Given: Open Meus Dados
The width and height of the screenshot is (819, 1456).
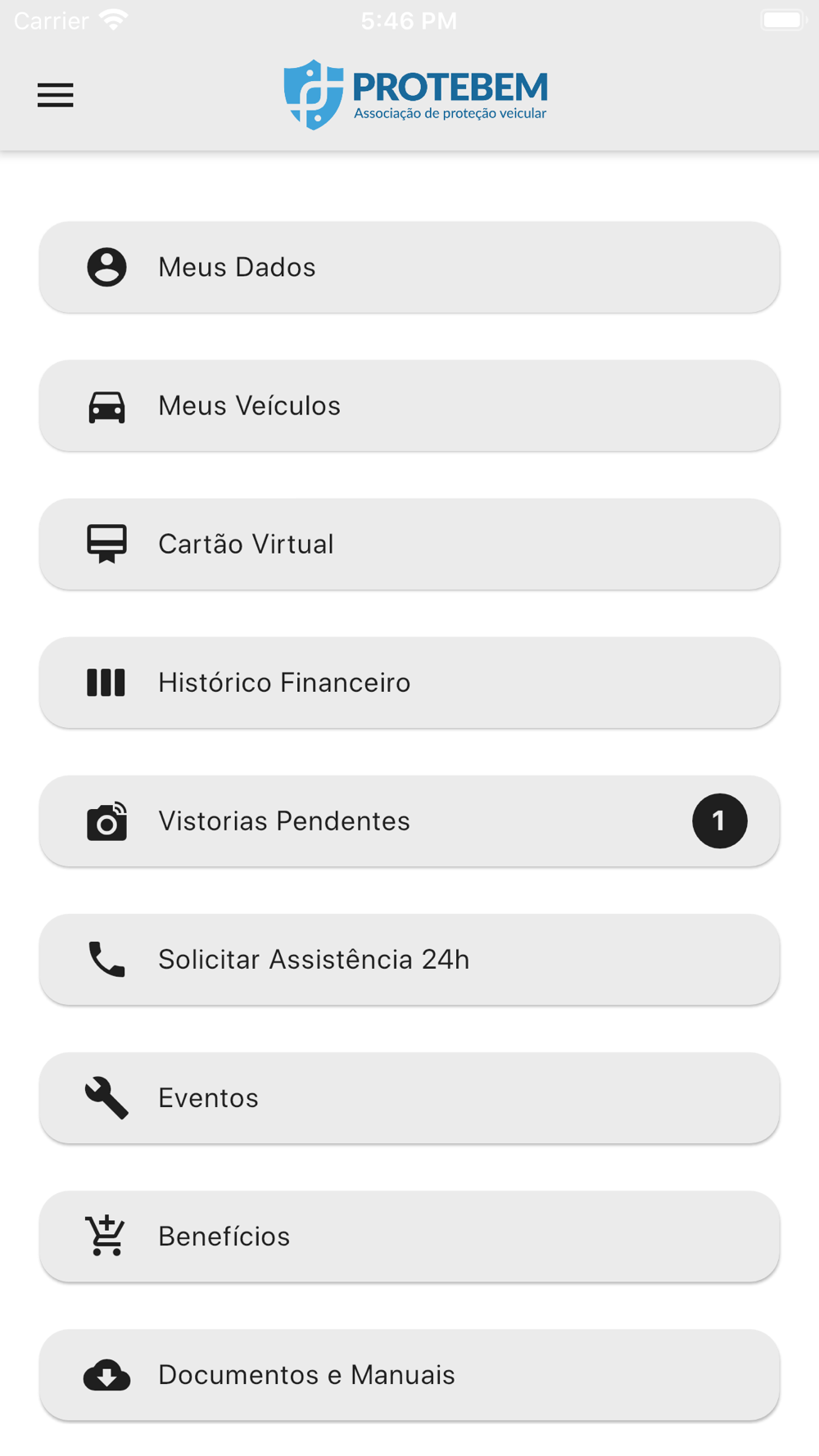Looking at the screenshot, I should pyautogui.click(x=409, y=267).
